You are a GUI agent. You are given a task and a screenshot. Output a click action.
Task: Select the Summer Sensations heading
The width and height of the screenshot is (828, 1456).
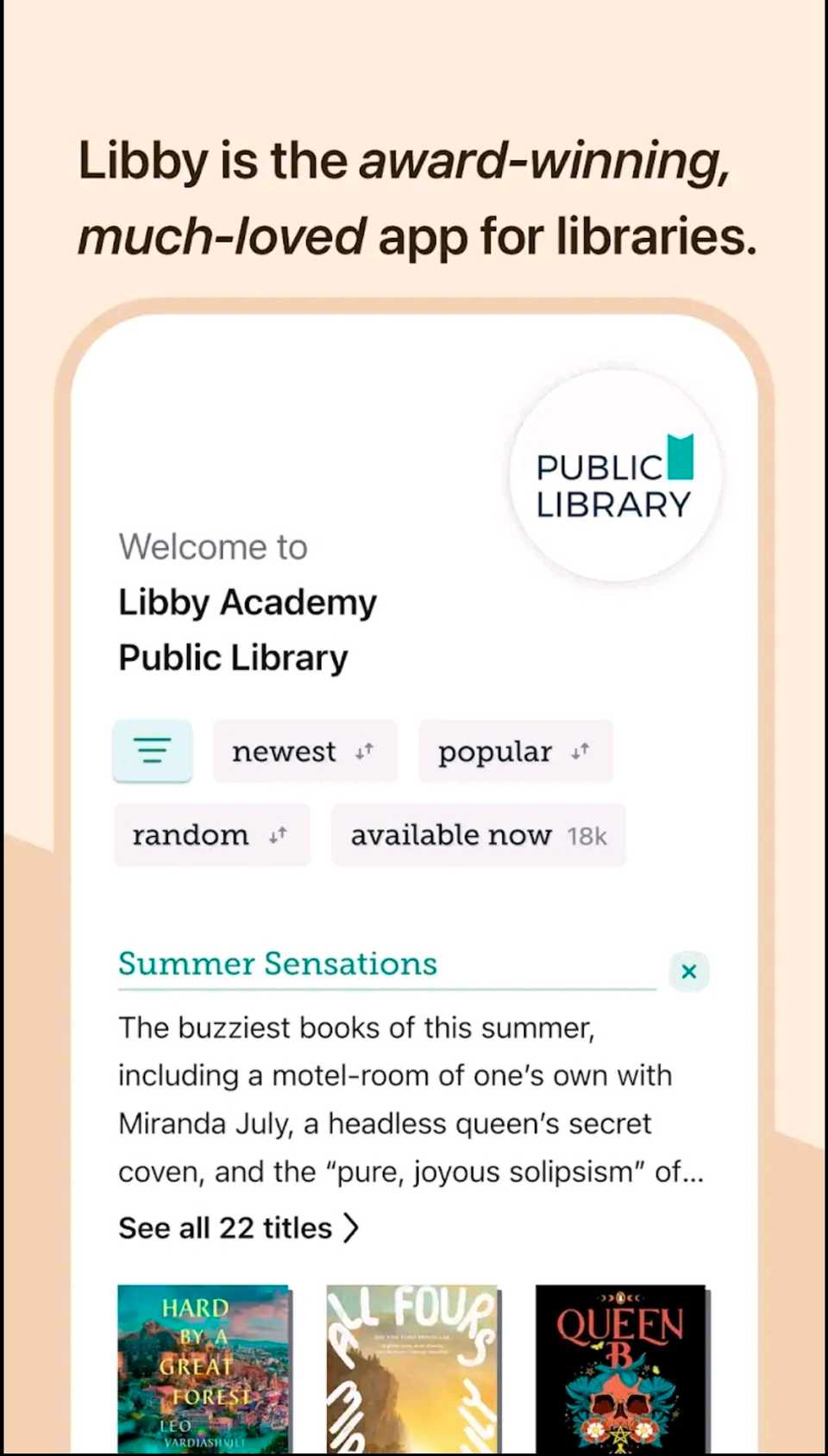(276, 964)
